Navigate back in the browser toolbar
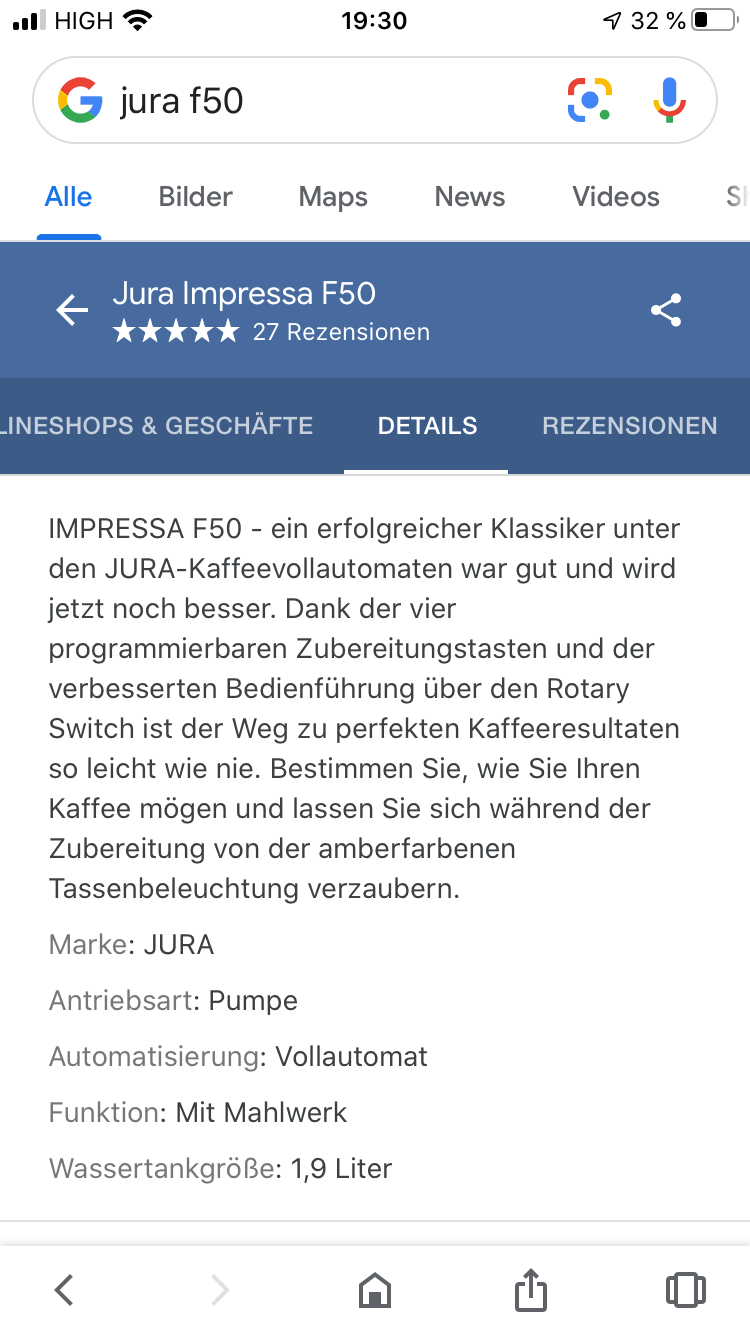This screenshot has height=1334, width=750. pyautogui.click(x=64, y=1290)
